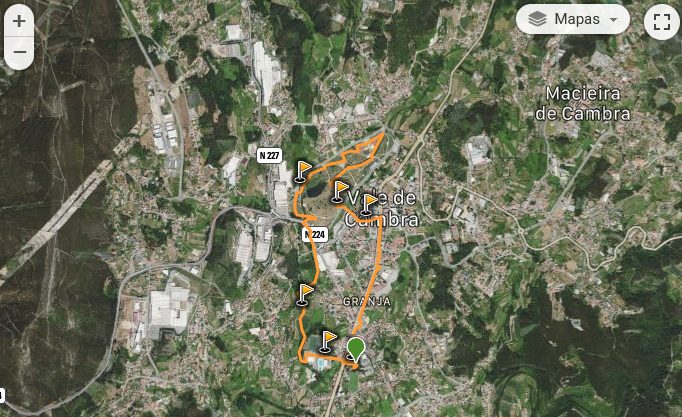Open the Mapas layer dropdown
The image size is (682, 417).
pos(573,19)
